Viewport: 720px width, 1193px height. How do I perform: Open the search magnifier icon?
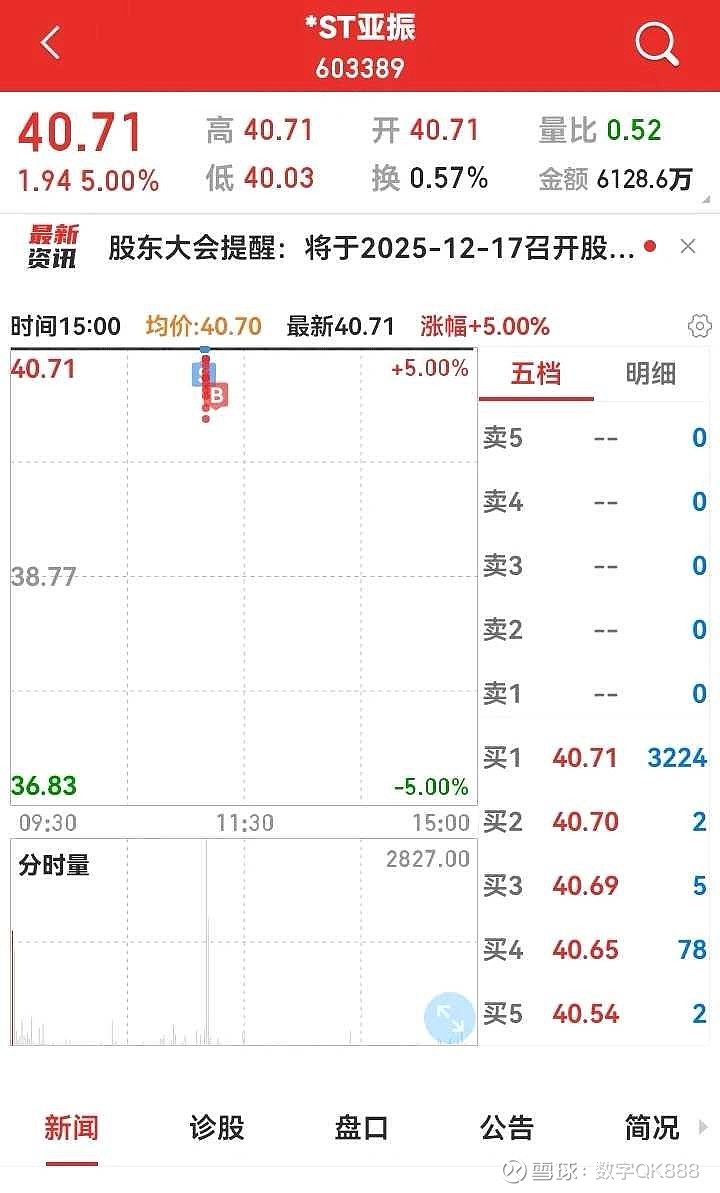coord(656,42)
